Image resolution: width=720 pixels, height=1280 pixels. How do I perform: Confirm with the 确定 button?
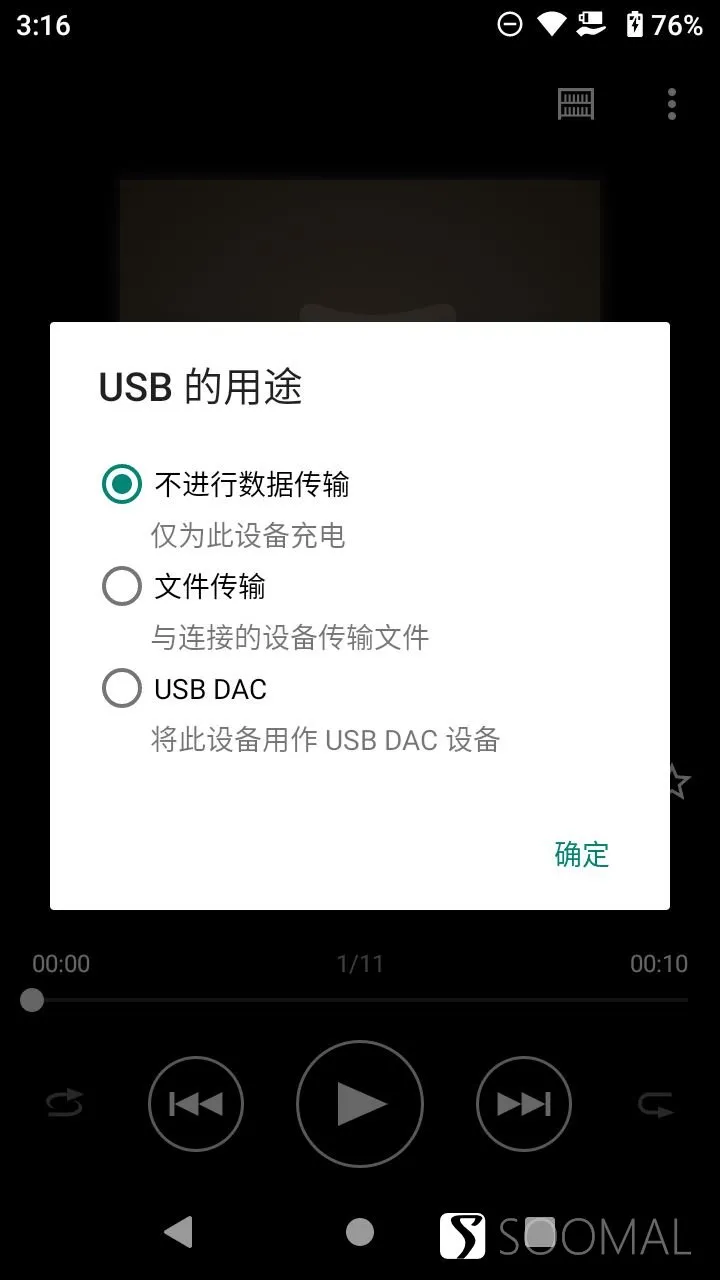click(581, 854)
